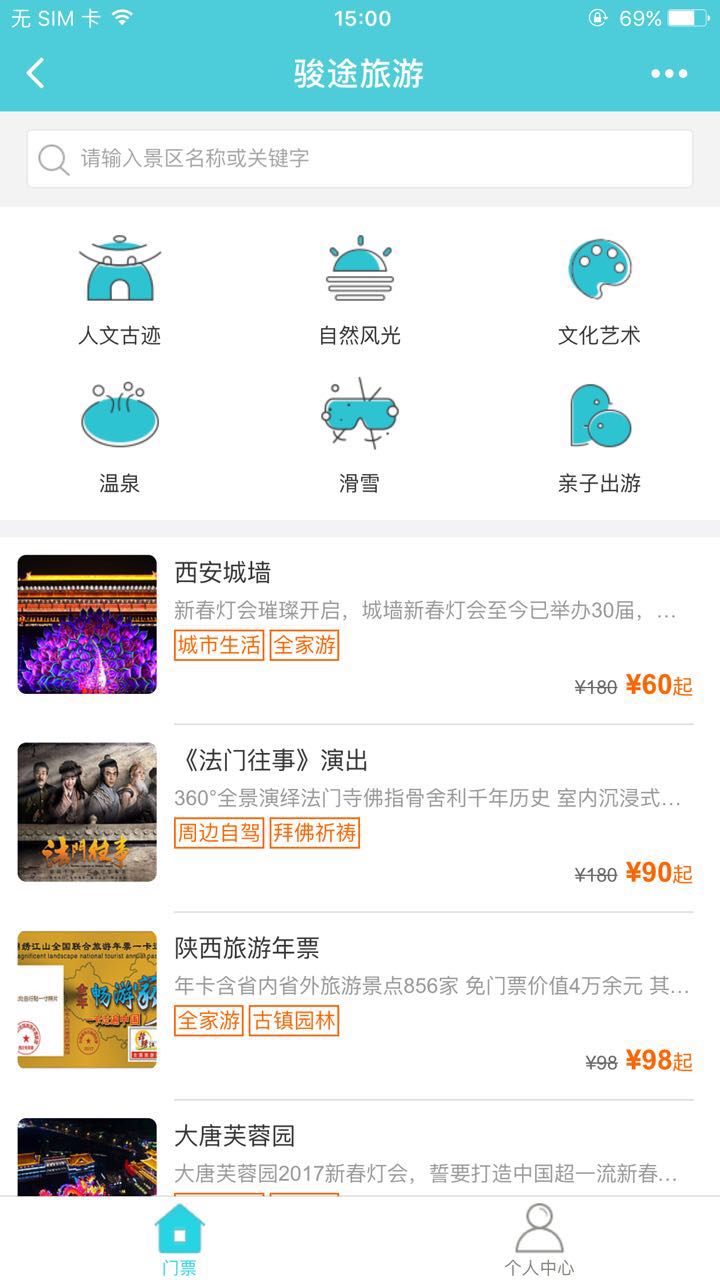Switch to the 门票 tab
This screenshot has height=1280, width=720.
point(180,1240)
